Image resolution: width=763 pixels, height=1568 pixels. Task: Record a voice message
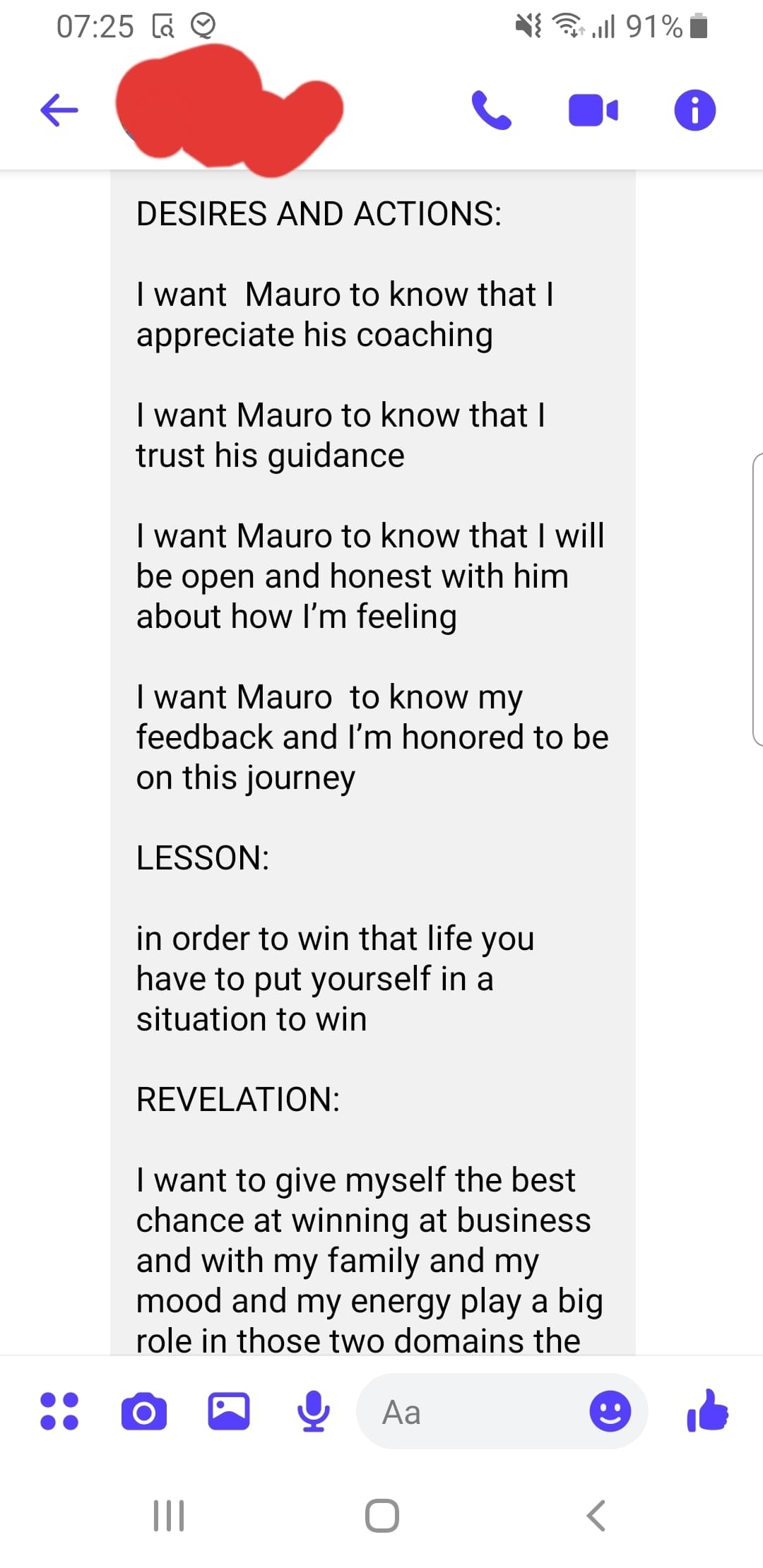[313, 1411]
